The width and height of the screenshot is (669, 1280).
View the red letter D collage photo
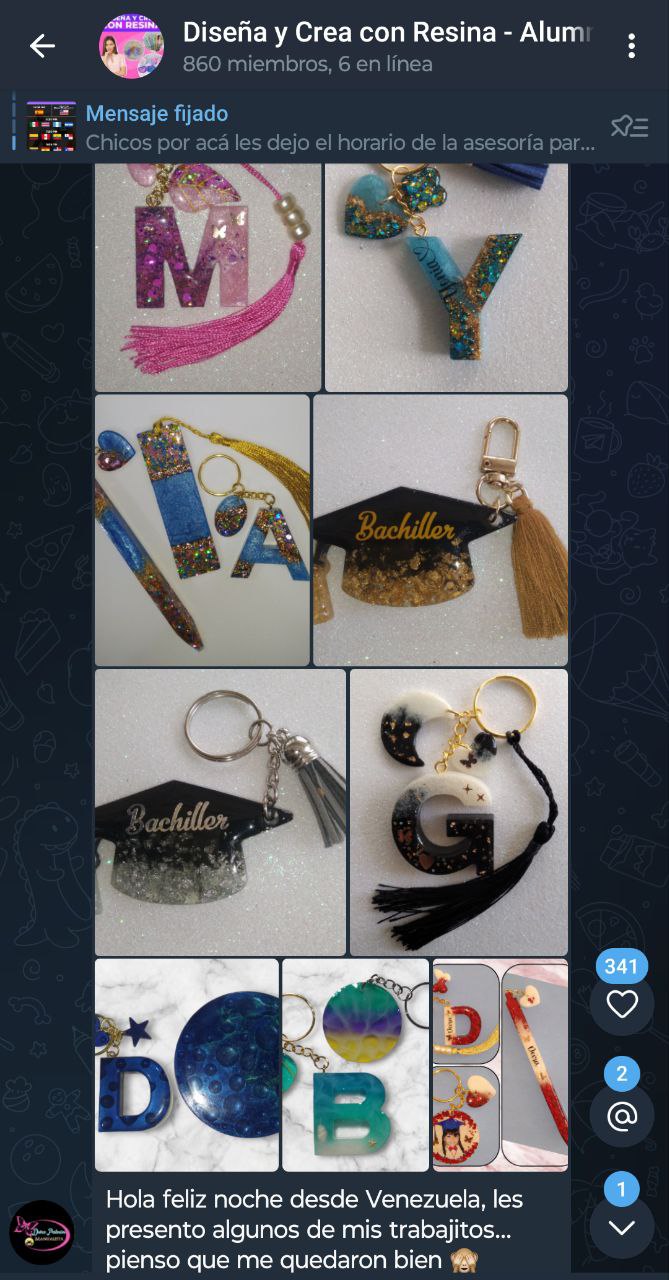pyautogui.click(x=500, y=1065)
